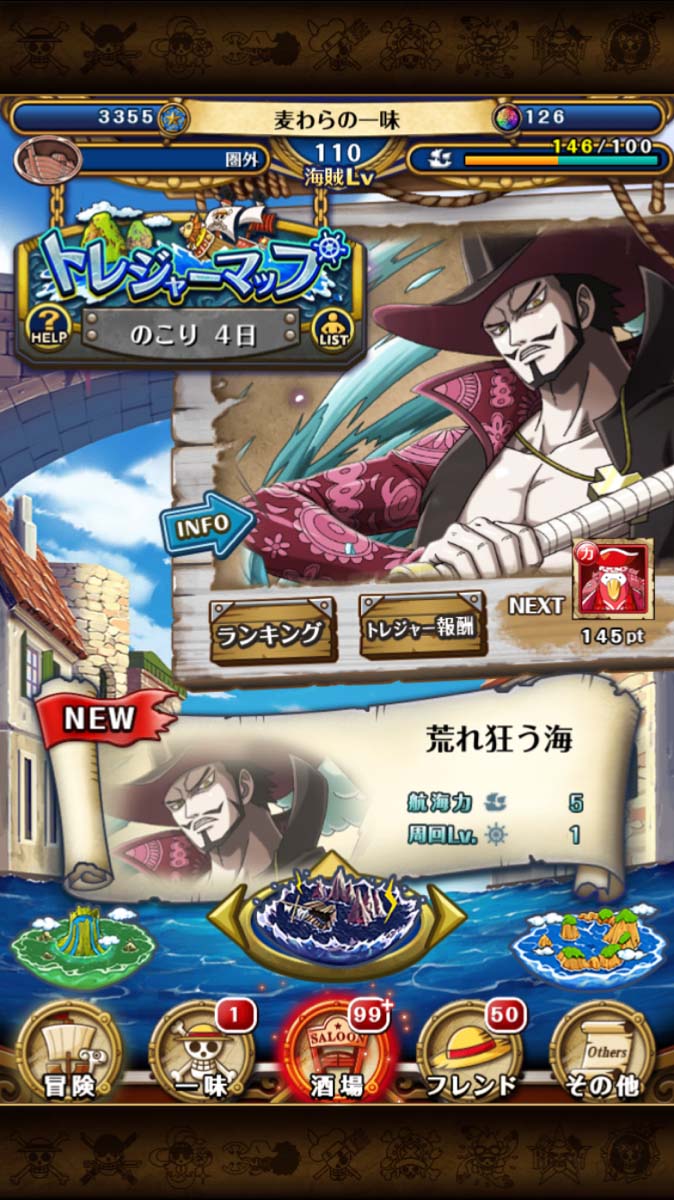674x1200 pixels.
Task: Open the HELP button
Action: click(x=49, y=327)
